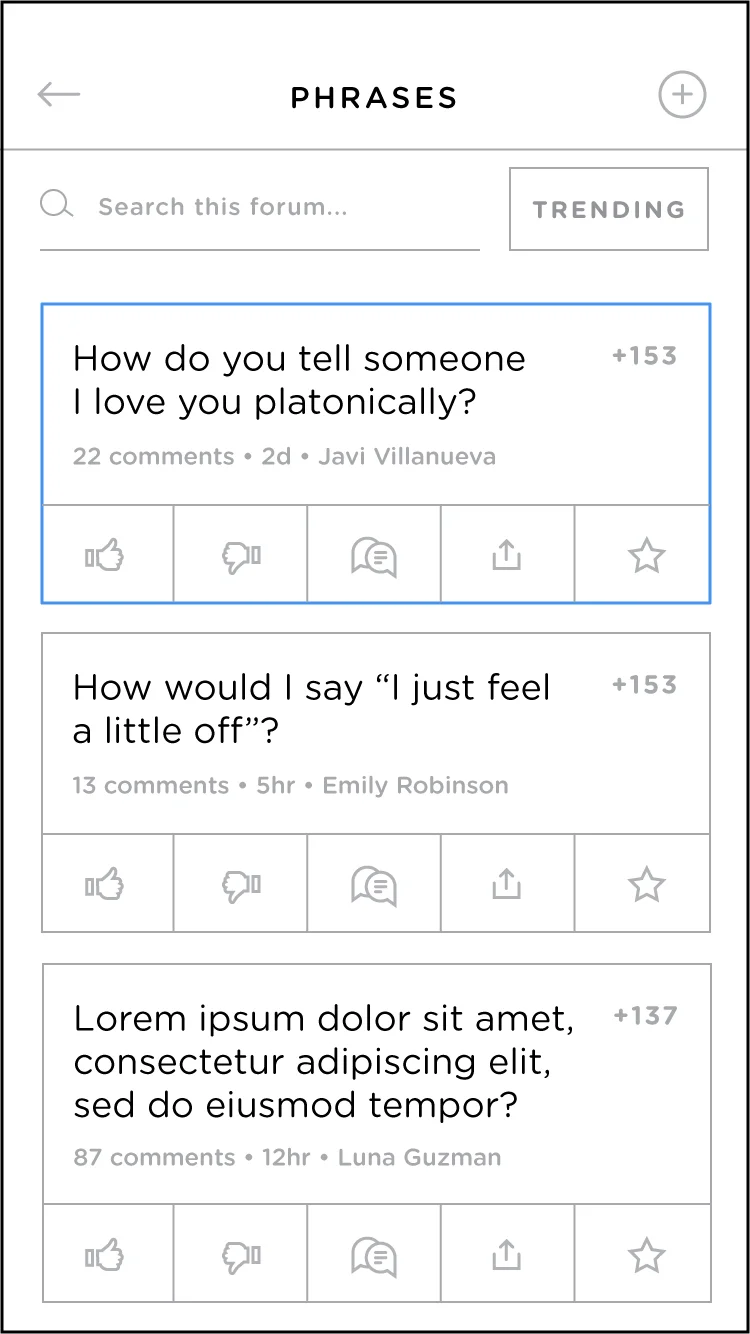
Task: Focus the Search this forum field
Action: (x=260, y=208)
